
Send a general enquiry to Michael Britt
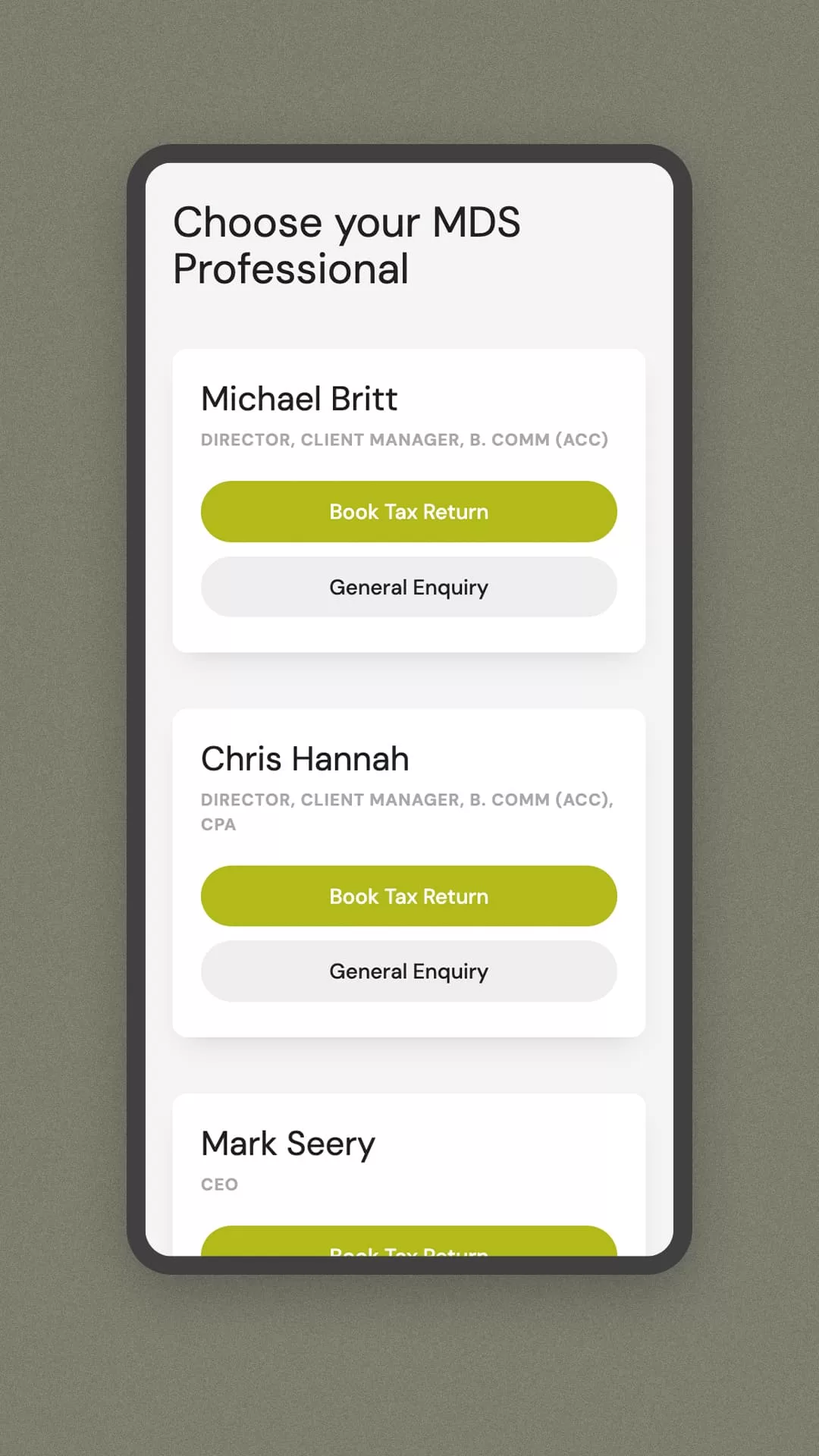tap(409, 587)
